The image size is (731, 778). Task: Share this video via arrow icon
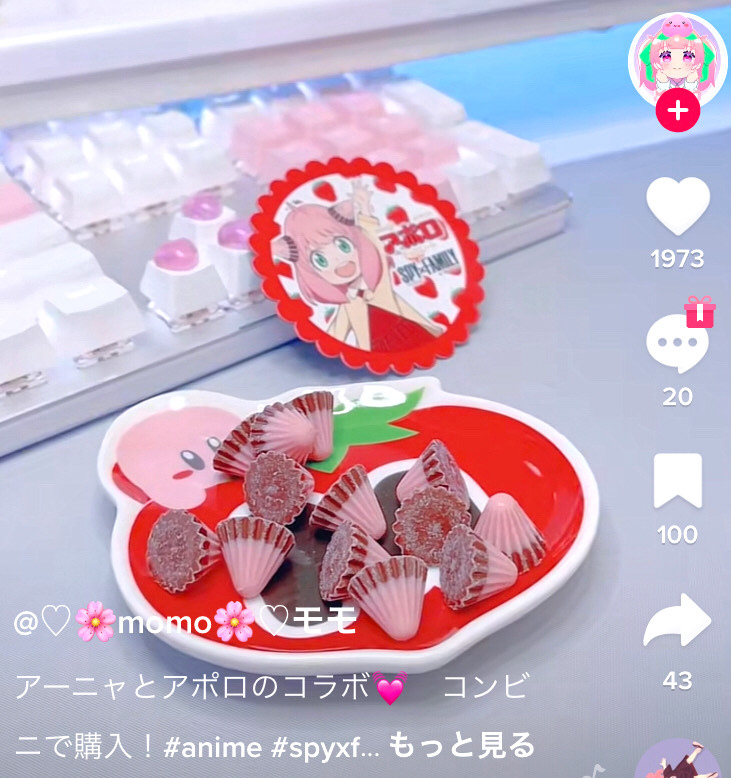(677, 621)
